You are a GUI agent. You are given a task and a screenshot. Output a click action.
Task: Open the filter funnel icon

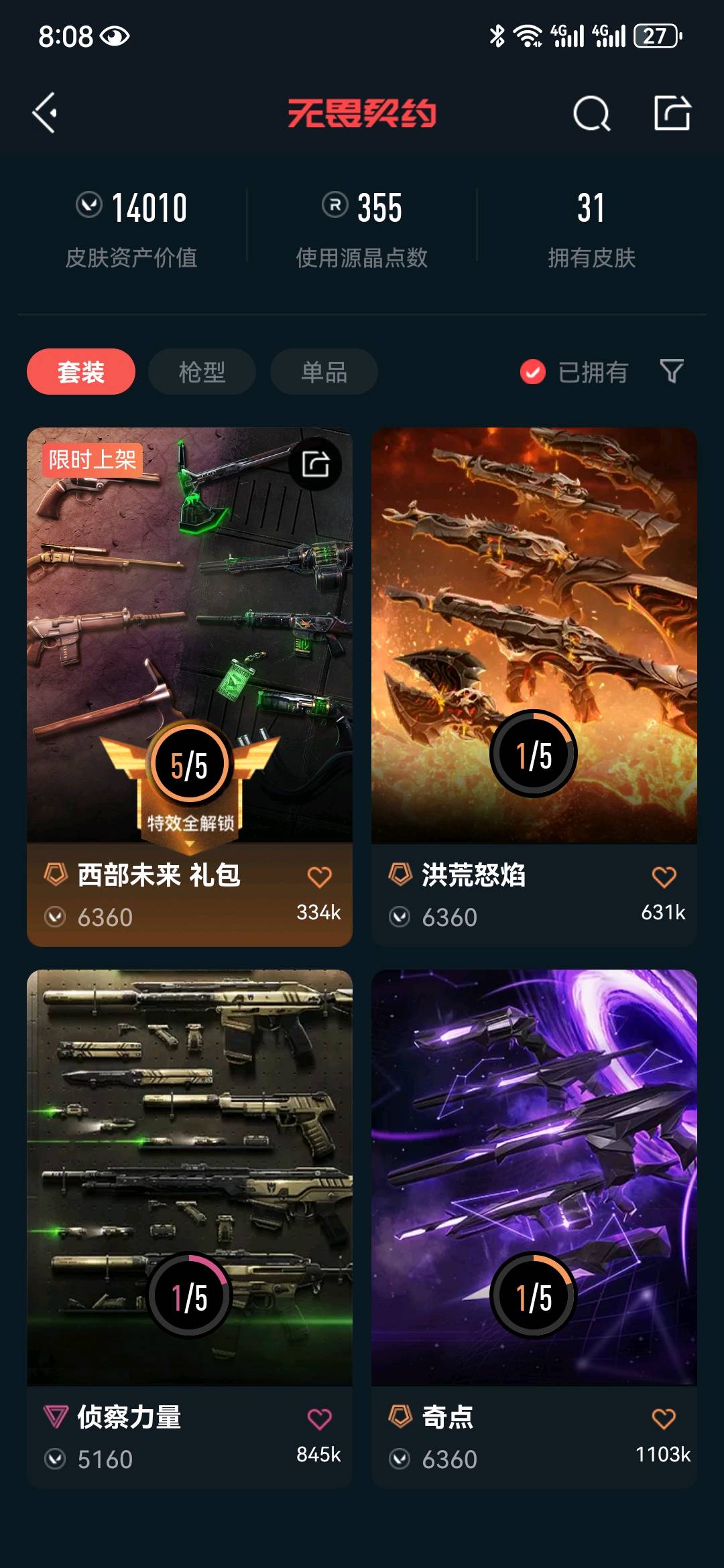tap(672, 371)
